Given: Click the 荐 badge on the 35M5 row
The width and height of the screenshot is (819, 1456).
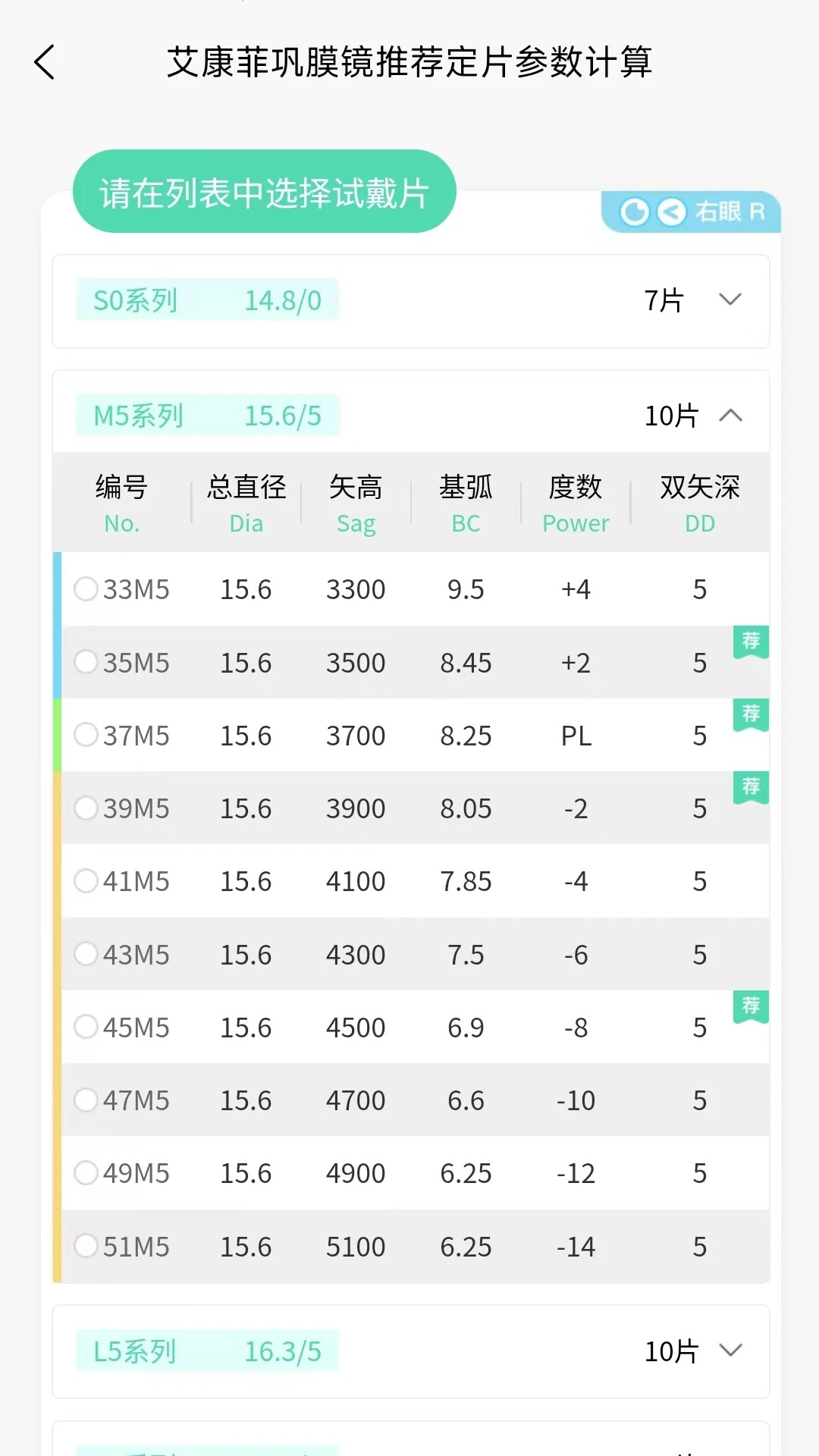Looking at the screenshot, I should [x=750, y=643].
